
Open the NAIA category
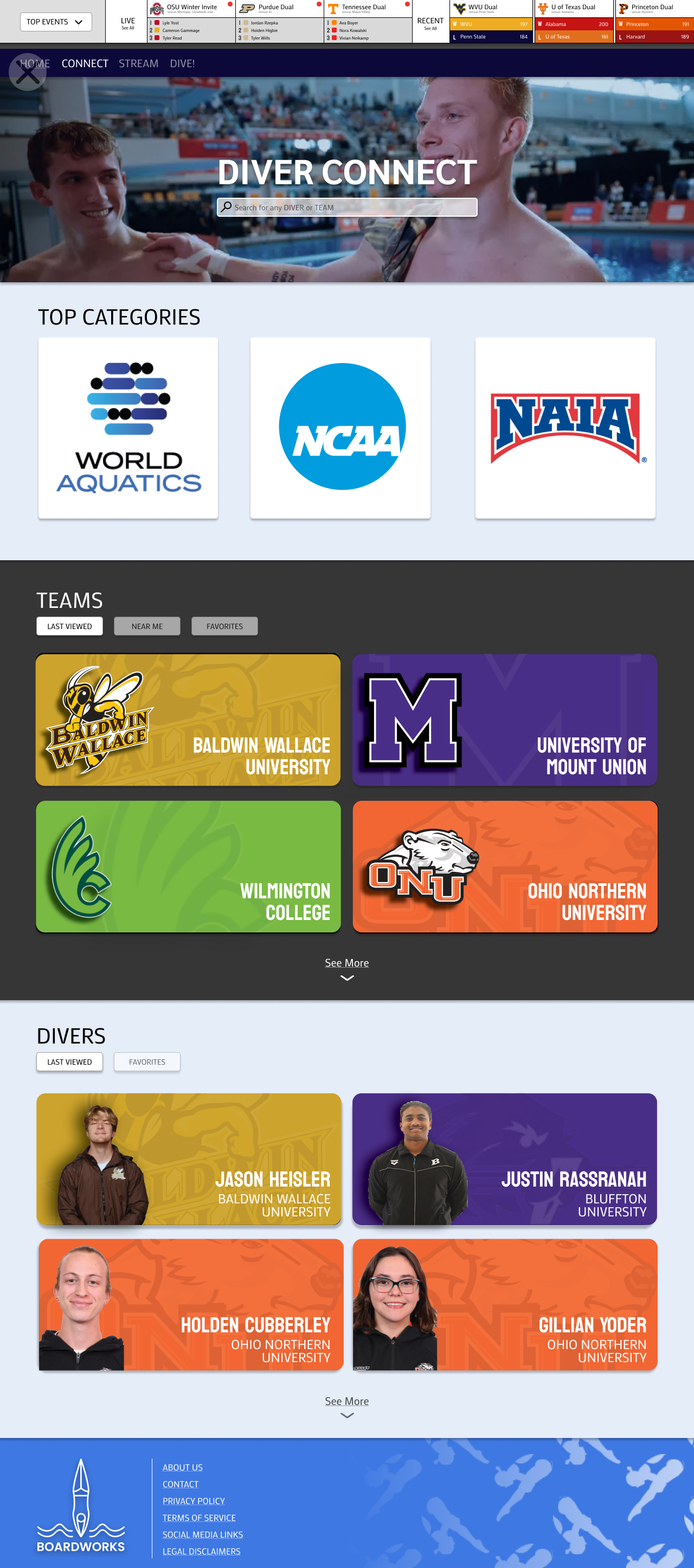(565, 428)
